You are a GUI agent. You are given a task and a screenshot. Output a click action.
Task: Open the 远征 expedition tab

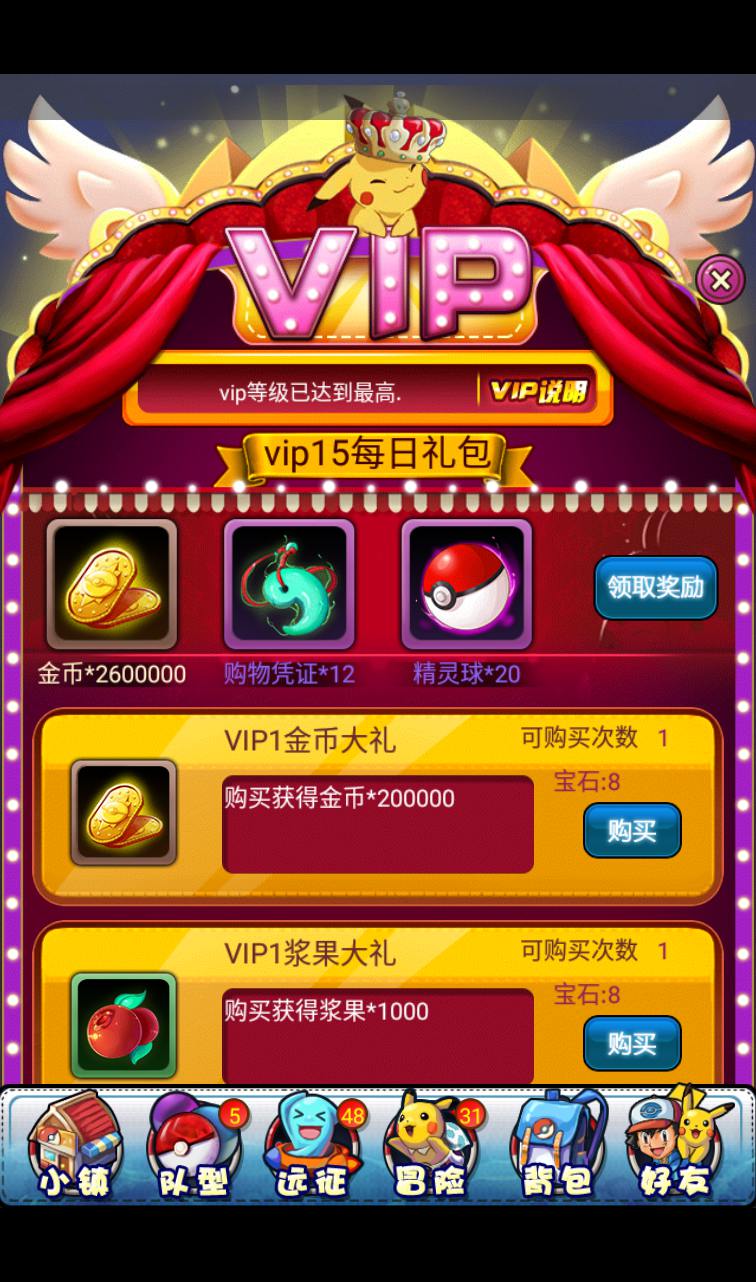coord(312,1148)
